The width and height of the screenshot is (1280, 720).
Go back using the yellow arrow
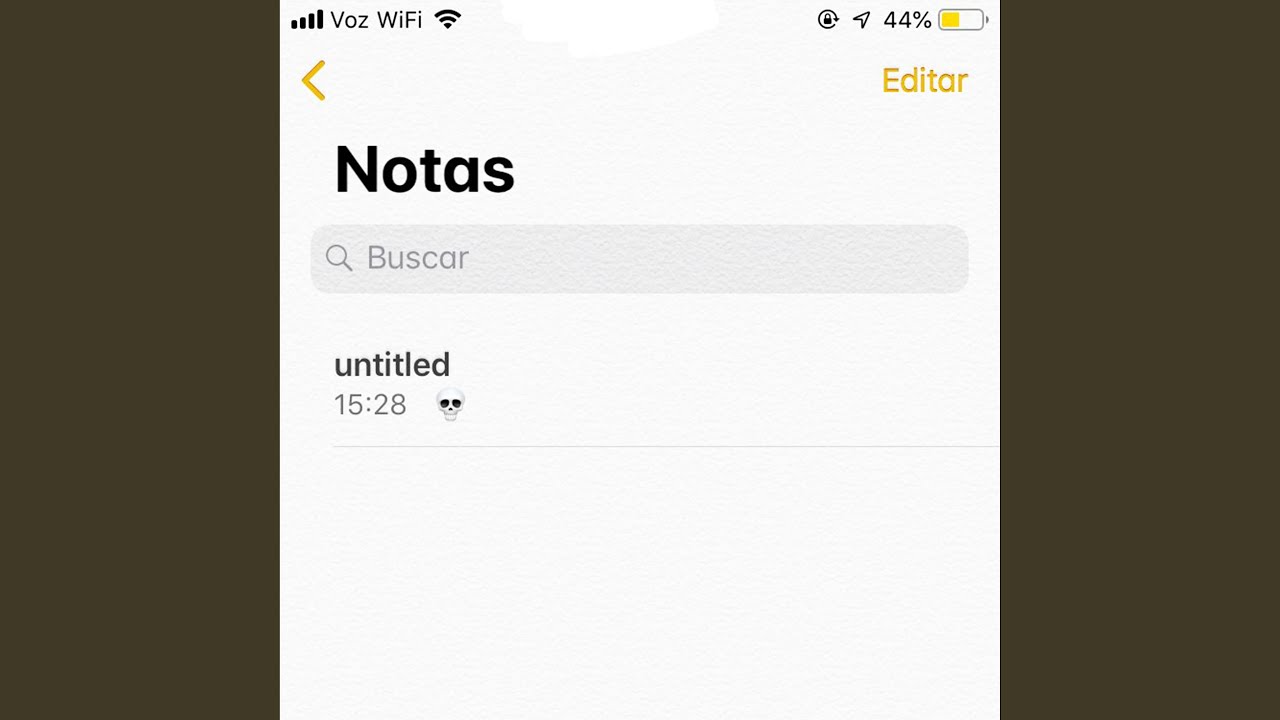coord(314,81)
